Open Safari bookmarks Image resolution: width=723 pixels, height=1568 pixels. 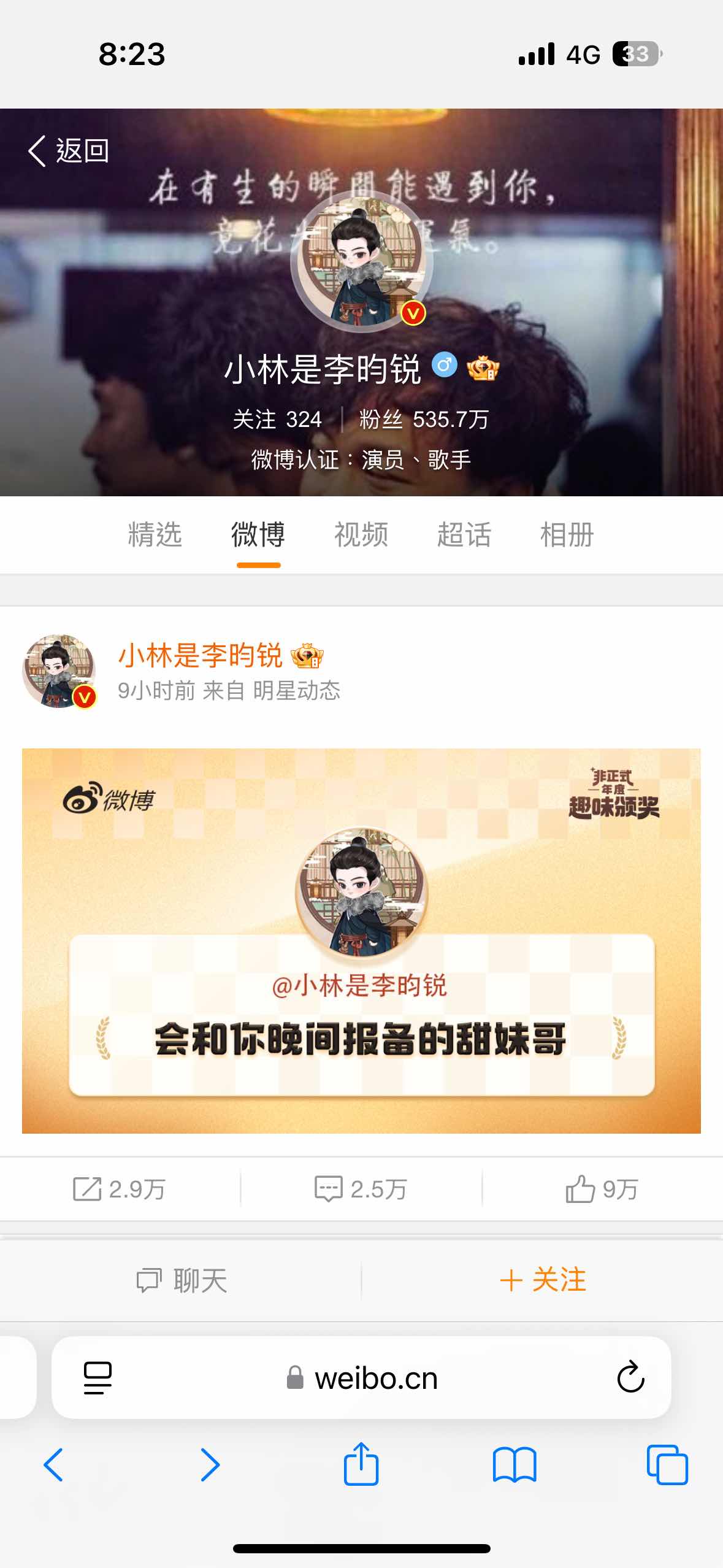tap(514, 1465)
